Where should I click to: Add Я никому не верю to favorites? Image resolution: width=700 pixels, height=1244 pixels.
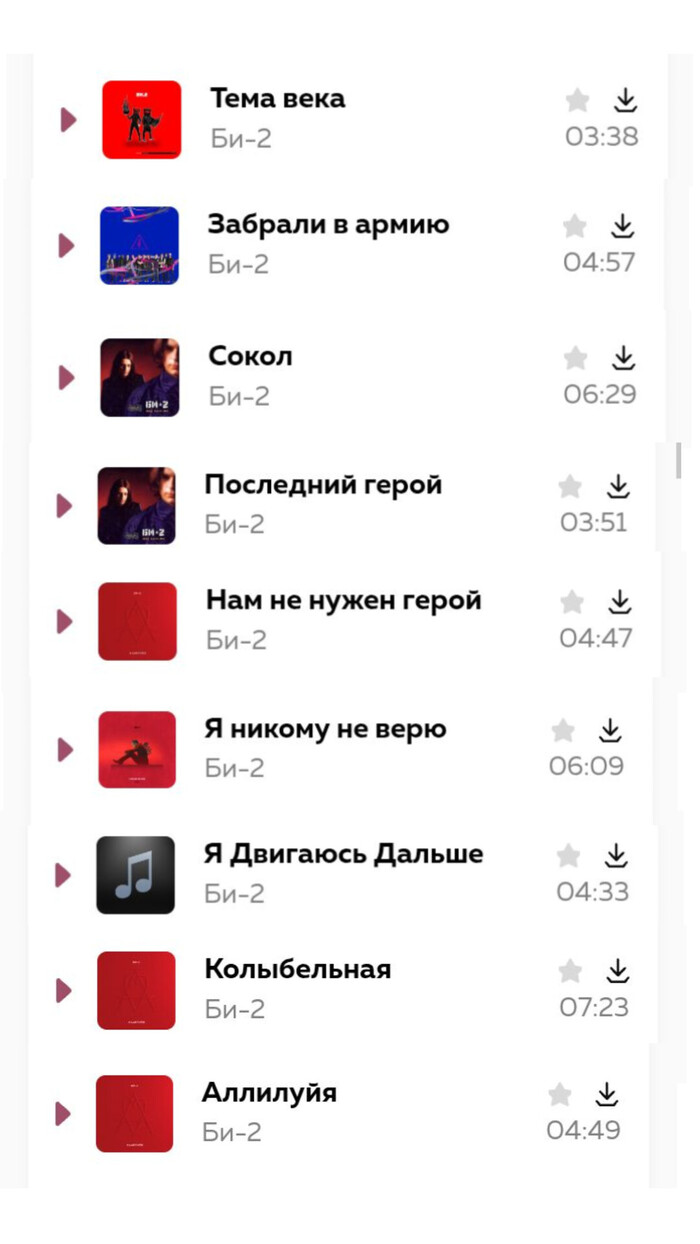tap(563, 731)
